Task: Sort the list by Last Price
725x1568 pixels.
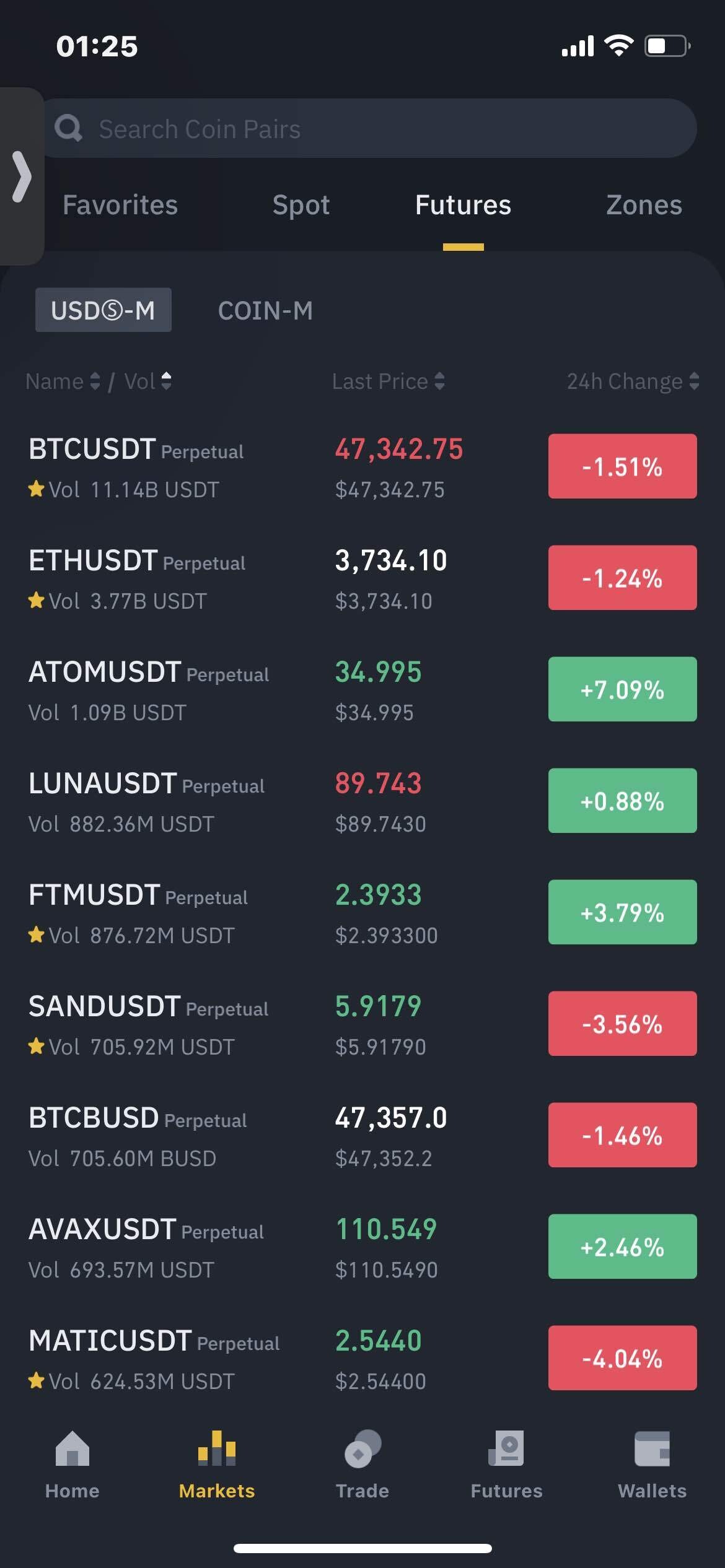Action: [x=388, y=381]
